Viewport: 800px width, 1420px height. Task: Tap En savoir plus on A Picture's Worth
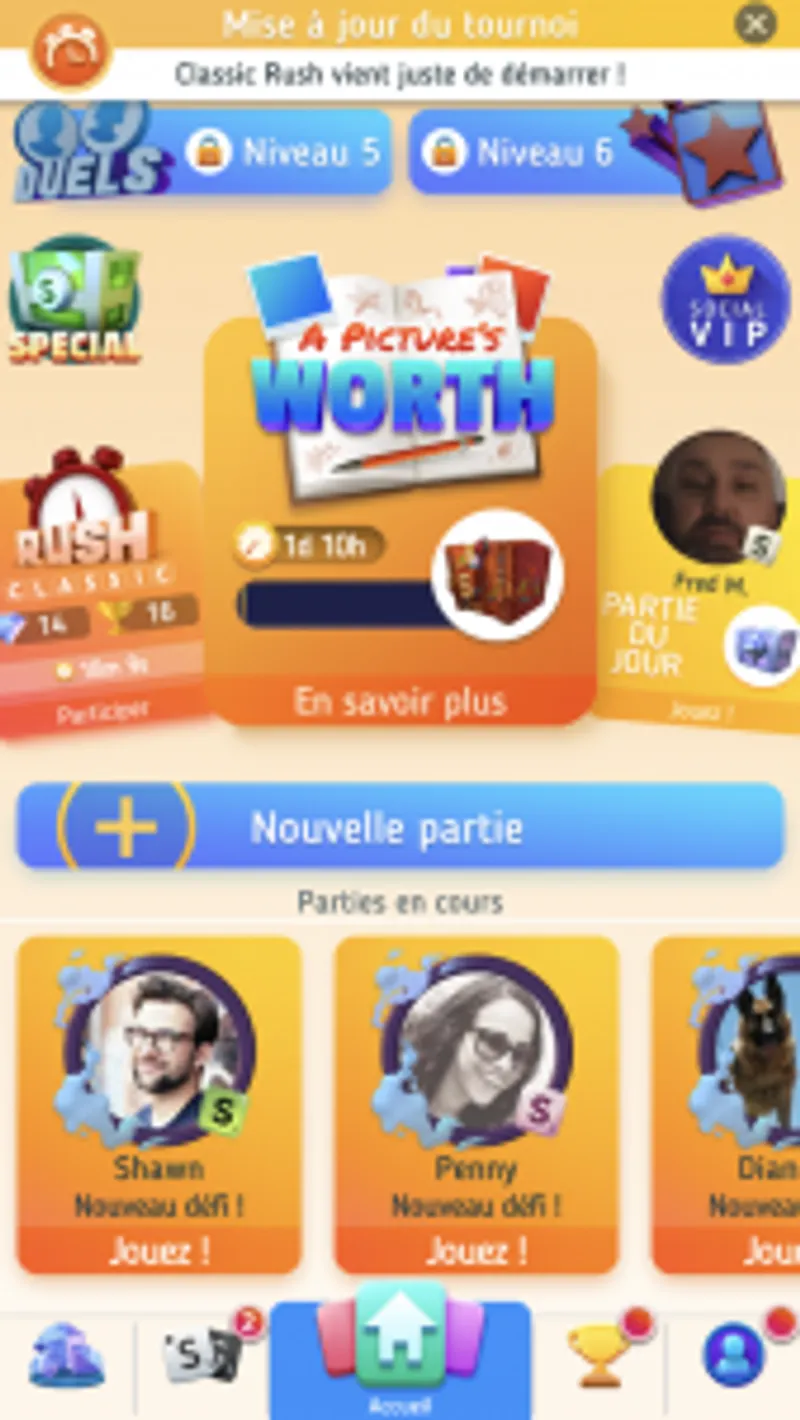(400, 703)
